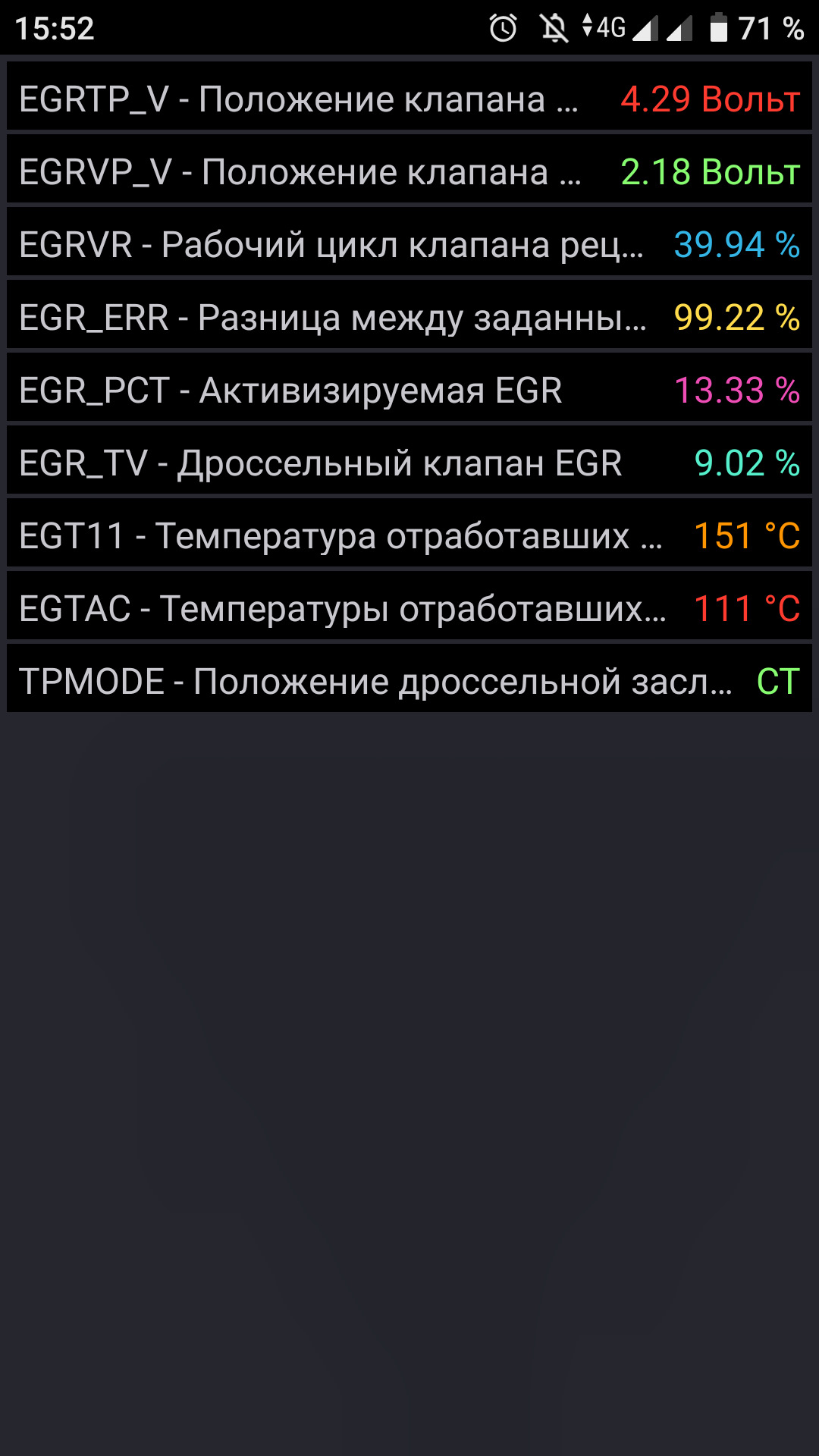
Task: Tap the EGTAC temperature entry
Action: [x=409, y=608]
